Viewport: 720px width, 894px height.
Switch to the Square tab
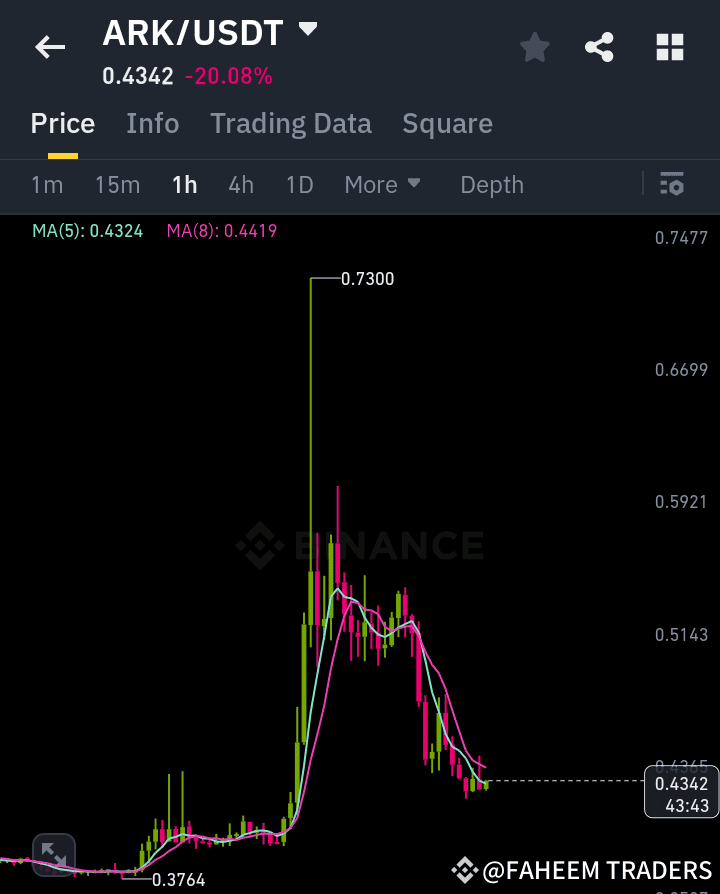pos(447,124)
